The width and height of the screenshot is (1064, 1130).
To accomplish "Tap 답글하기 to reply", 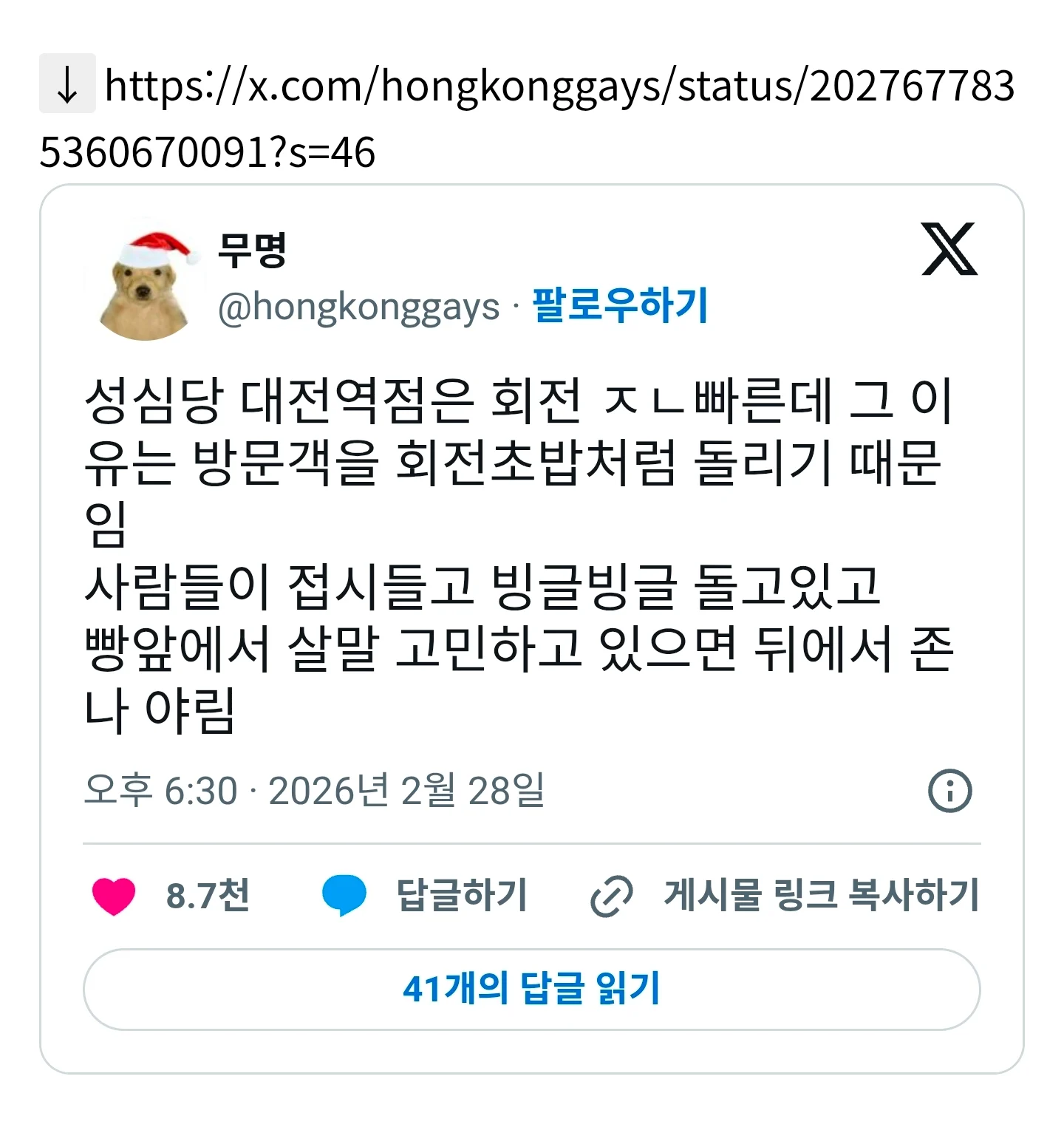I will (426, 896).
